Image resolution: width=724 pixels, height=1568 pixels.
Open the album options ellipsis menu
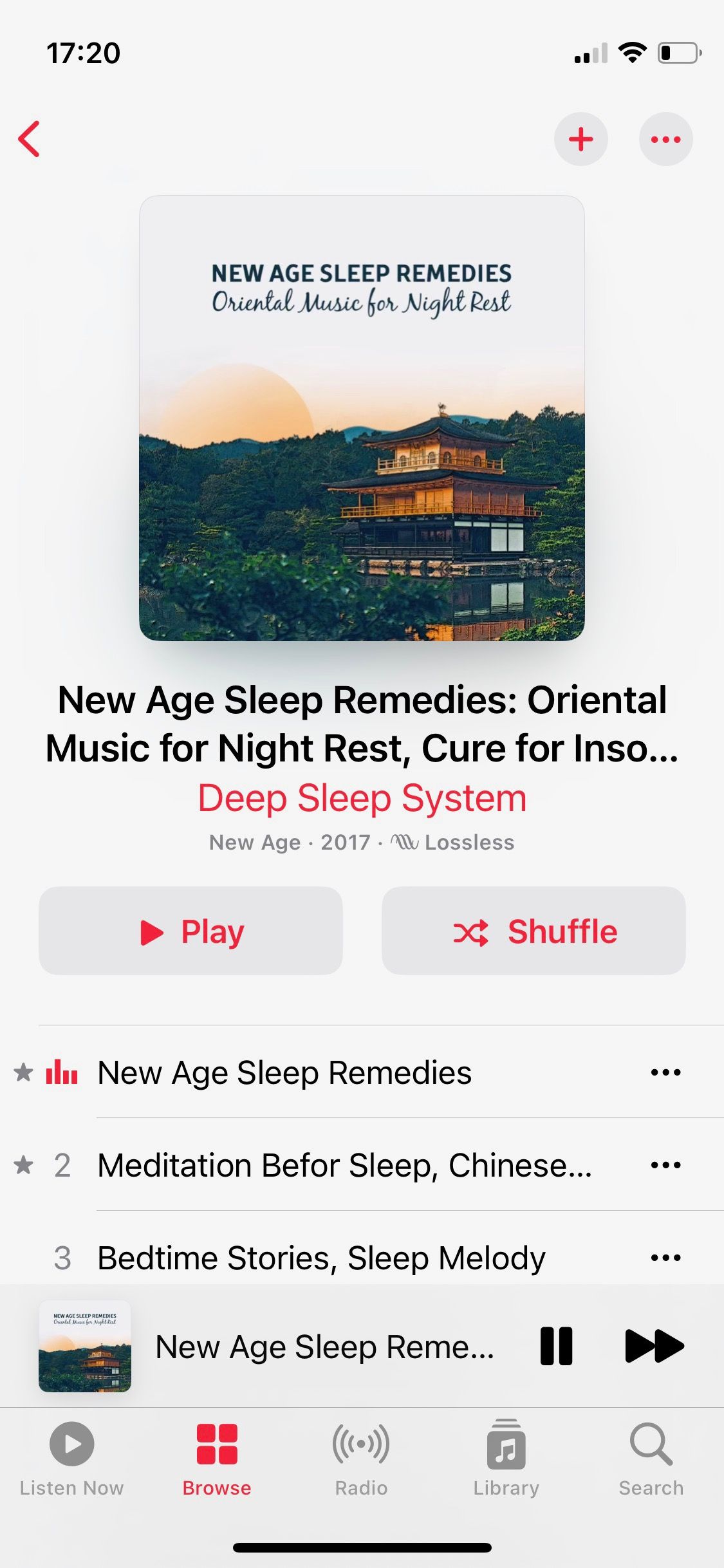point(665,138)
